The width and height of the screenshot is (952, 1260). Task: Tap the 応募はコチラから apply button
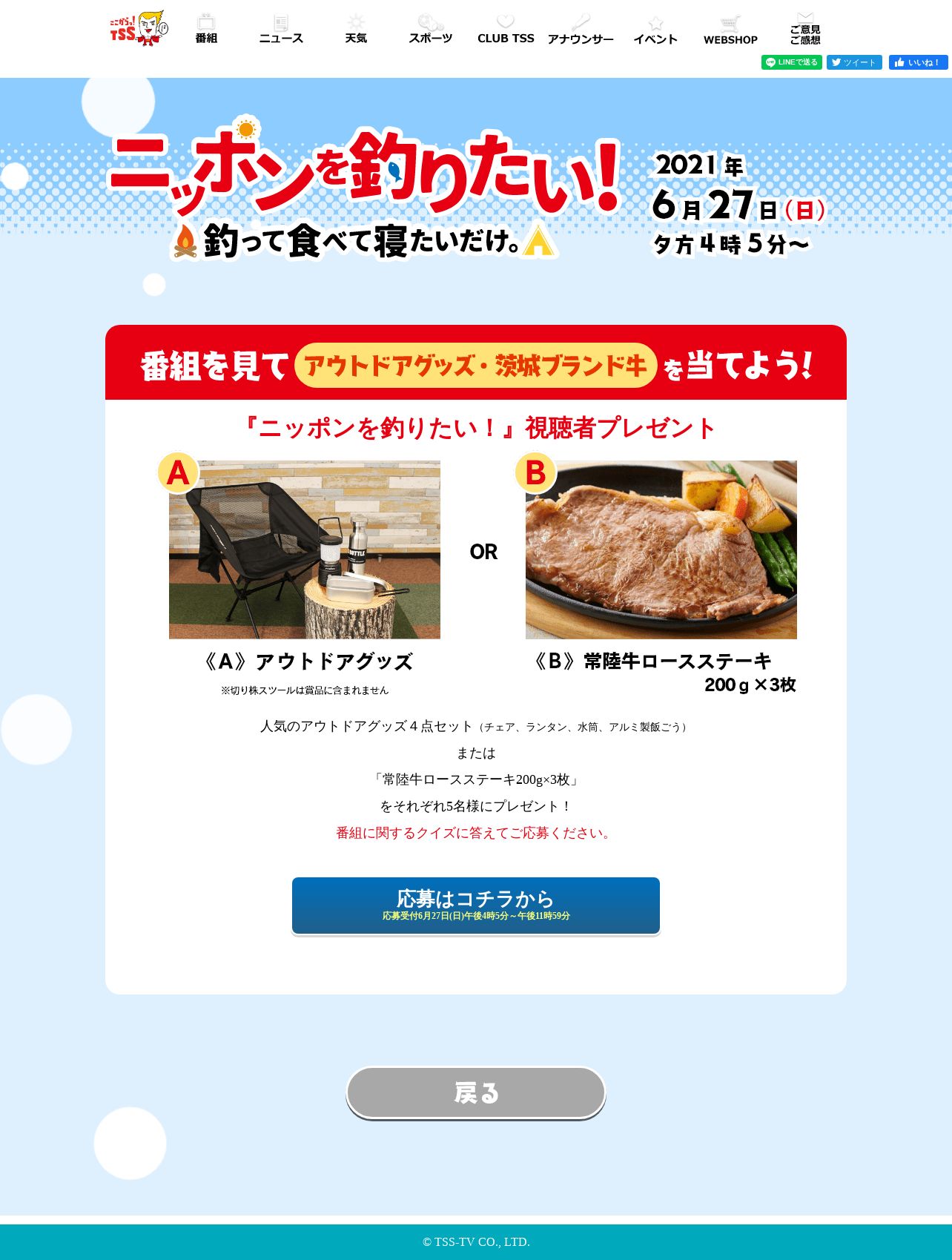(x=476, y=906)
